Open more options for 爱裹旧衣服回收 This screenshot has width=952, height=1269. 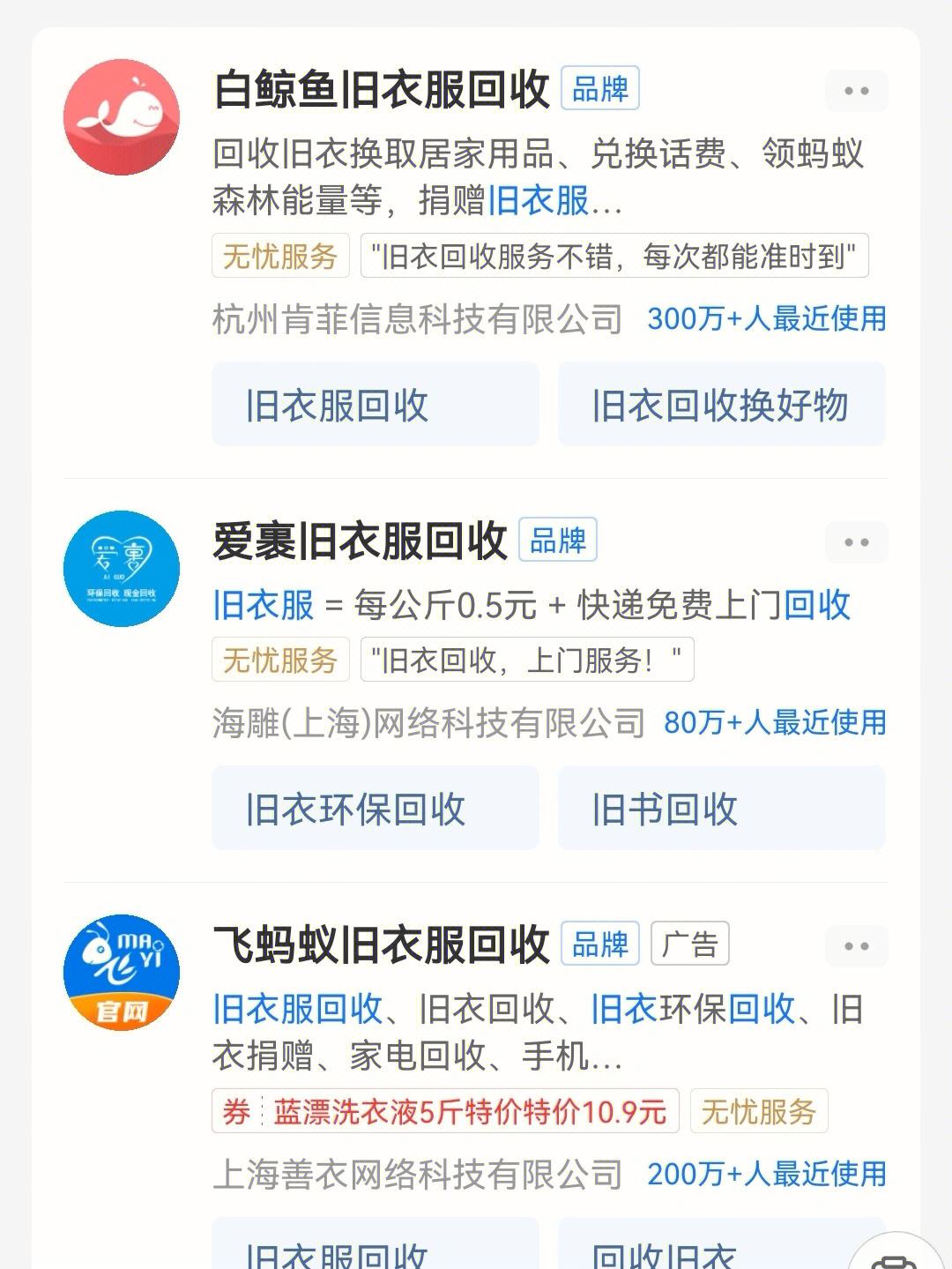(856, 542)
